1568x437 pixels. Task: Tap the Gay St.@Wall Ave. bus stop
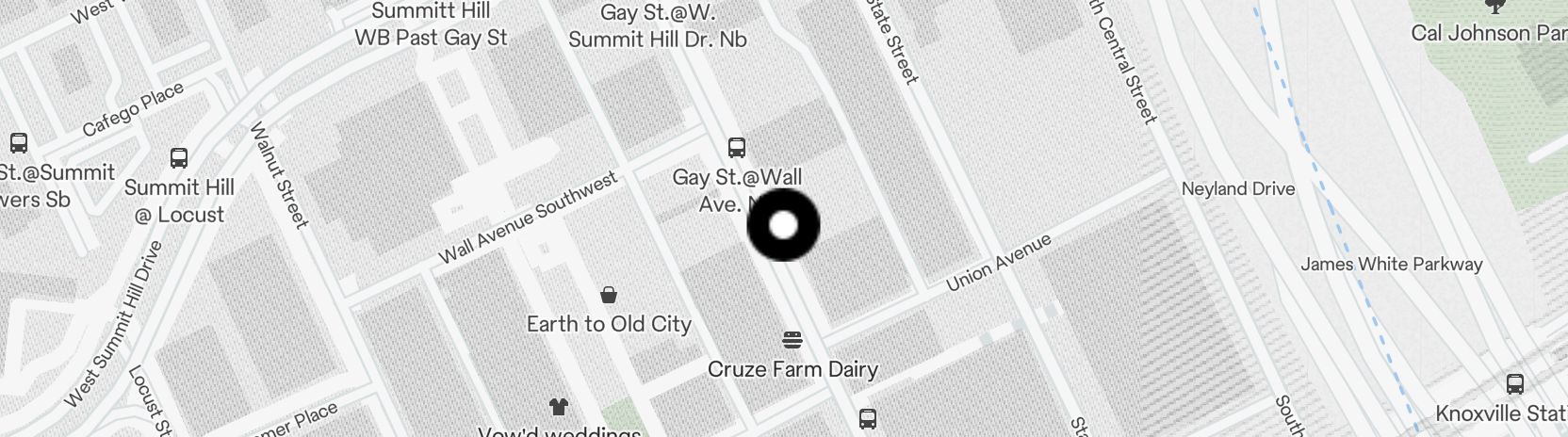[737, 148]
